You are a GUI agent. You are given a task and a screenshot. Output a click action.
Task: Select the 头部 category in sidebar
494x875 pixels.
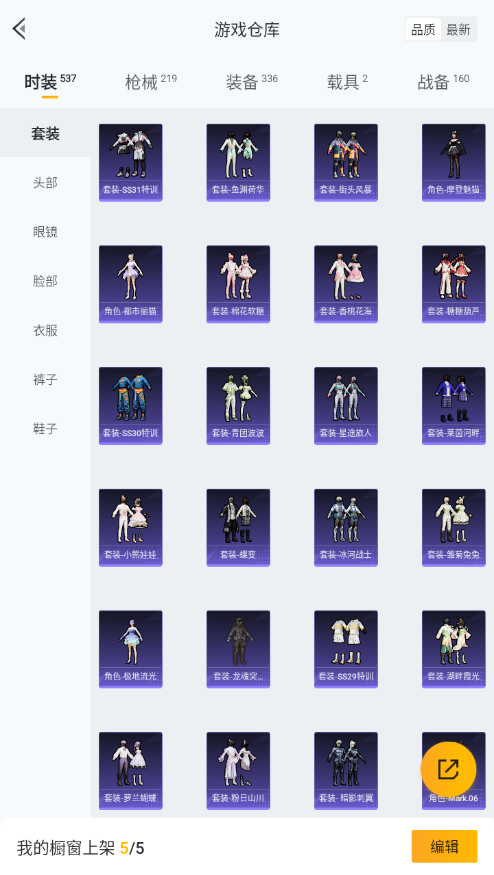pos(45,182)
